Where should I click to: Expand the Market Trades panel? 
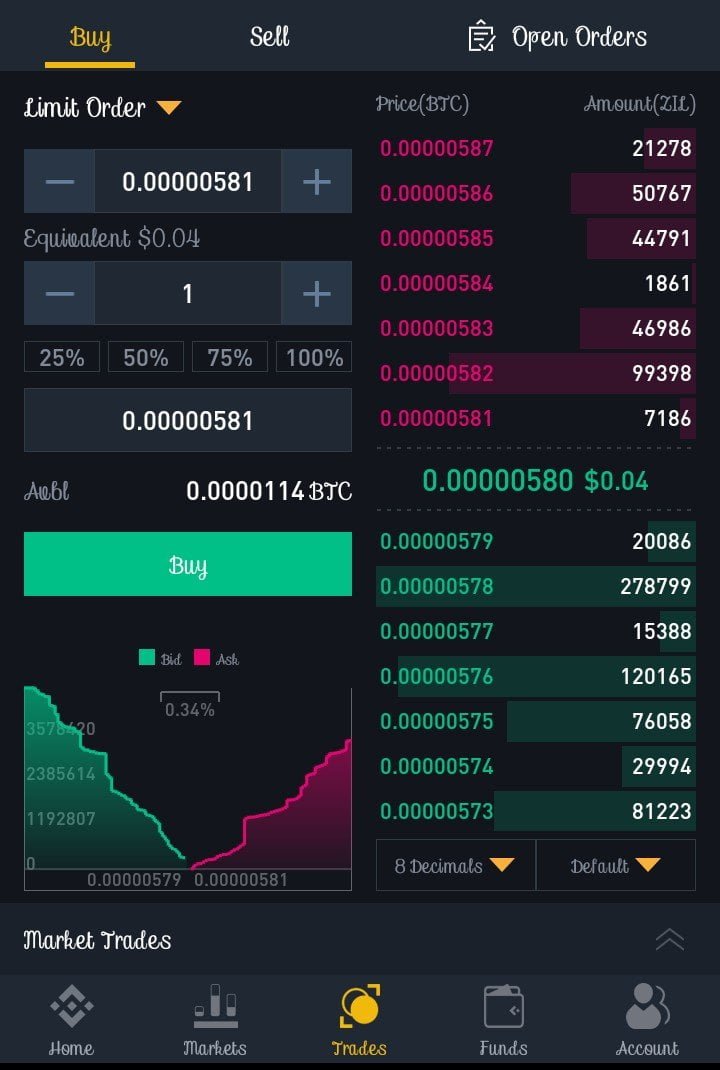pyautogui.click(x=669, y=940)
